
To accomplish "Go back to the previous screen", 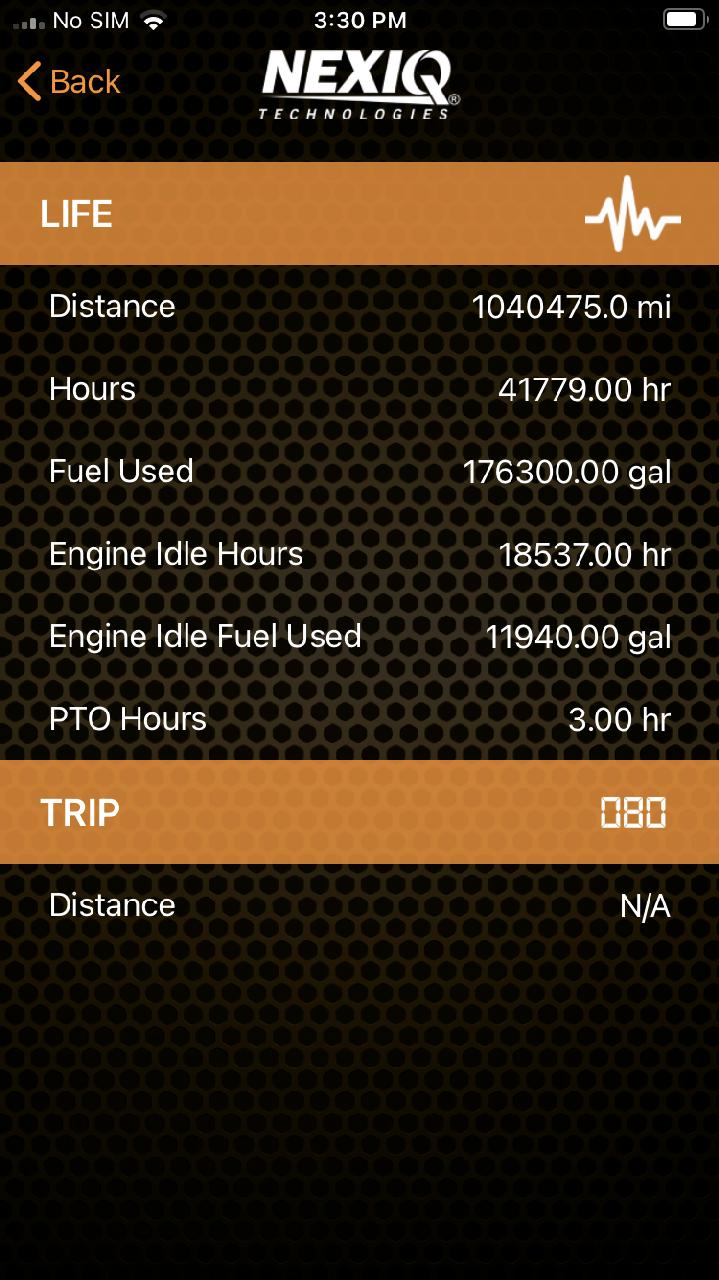I will (69, 82).
